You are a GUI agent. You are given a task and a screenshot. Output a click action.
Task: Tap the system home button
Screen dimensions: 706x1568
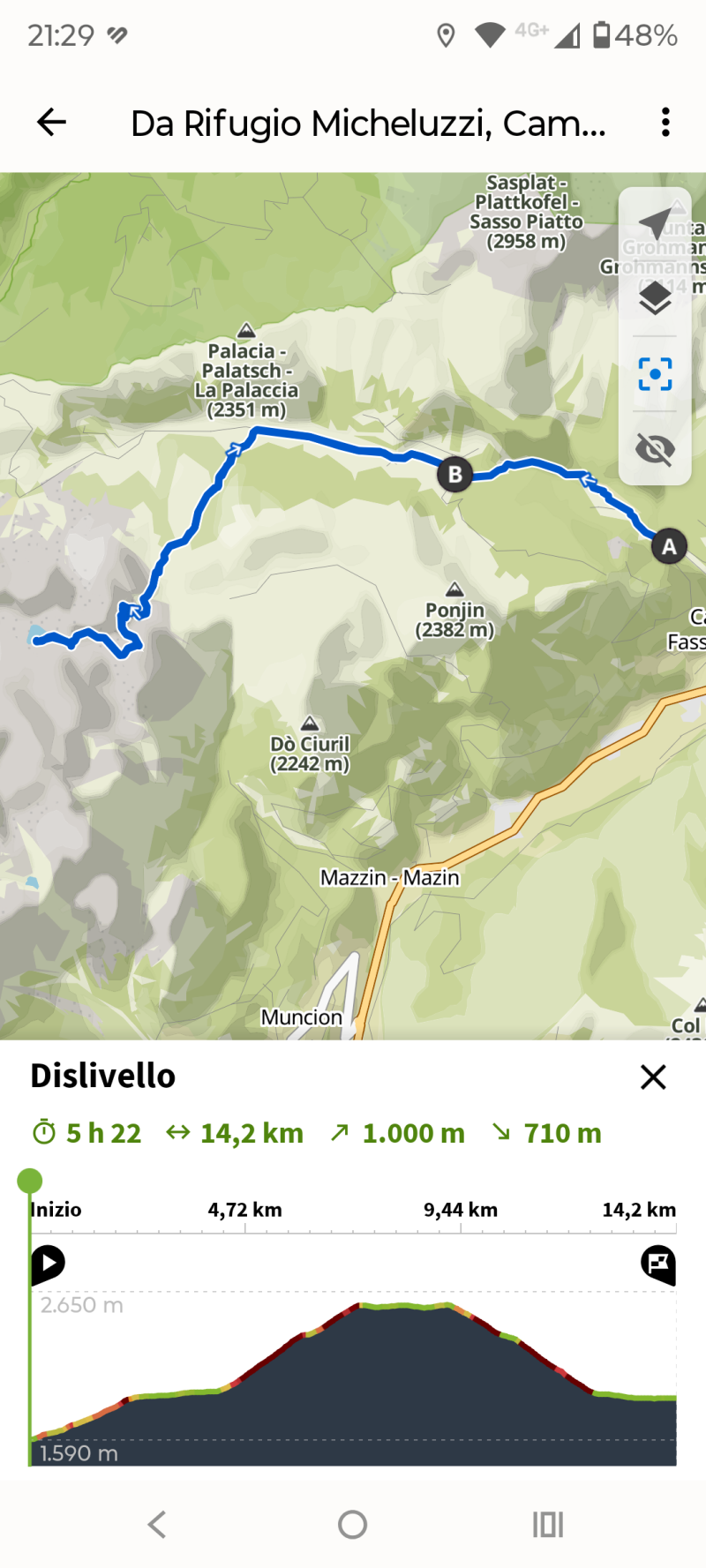[352, 1524]
